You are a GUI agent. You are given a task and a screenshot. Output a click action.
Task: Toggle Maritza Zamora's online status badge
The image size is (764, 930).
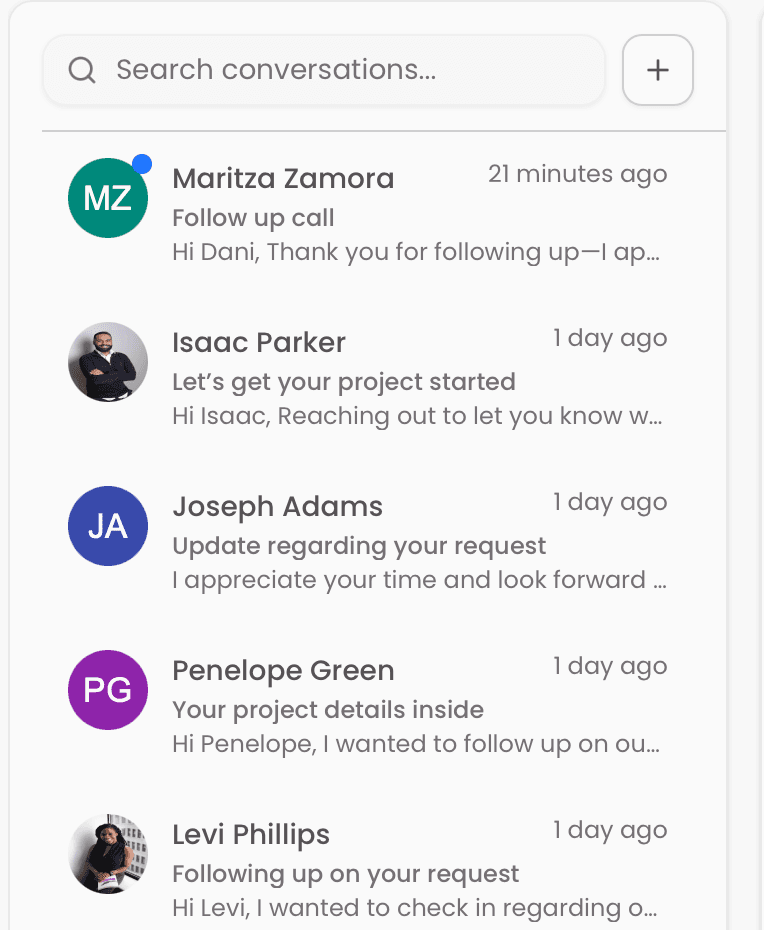pos(142,161)
